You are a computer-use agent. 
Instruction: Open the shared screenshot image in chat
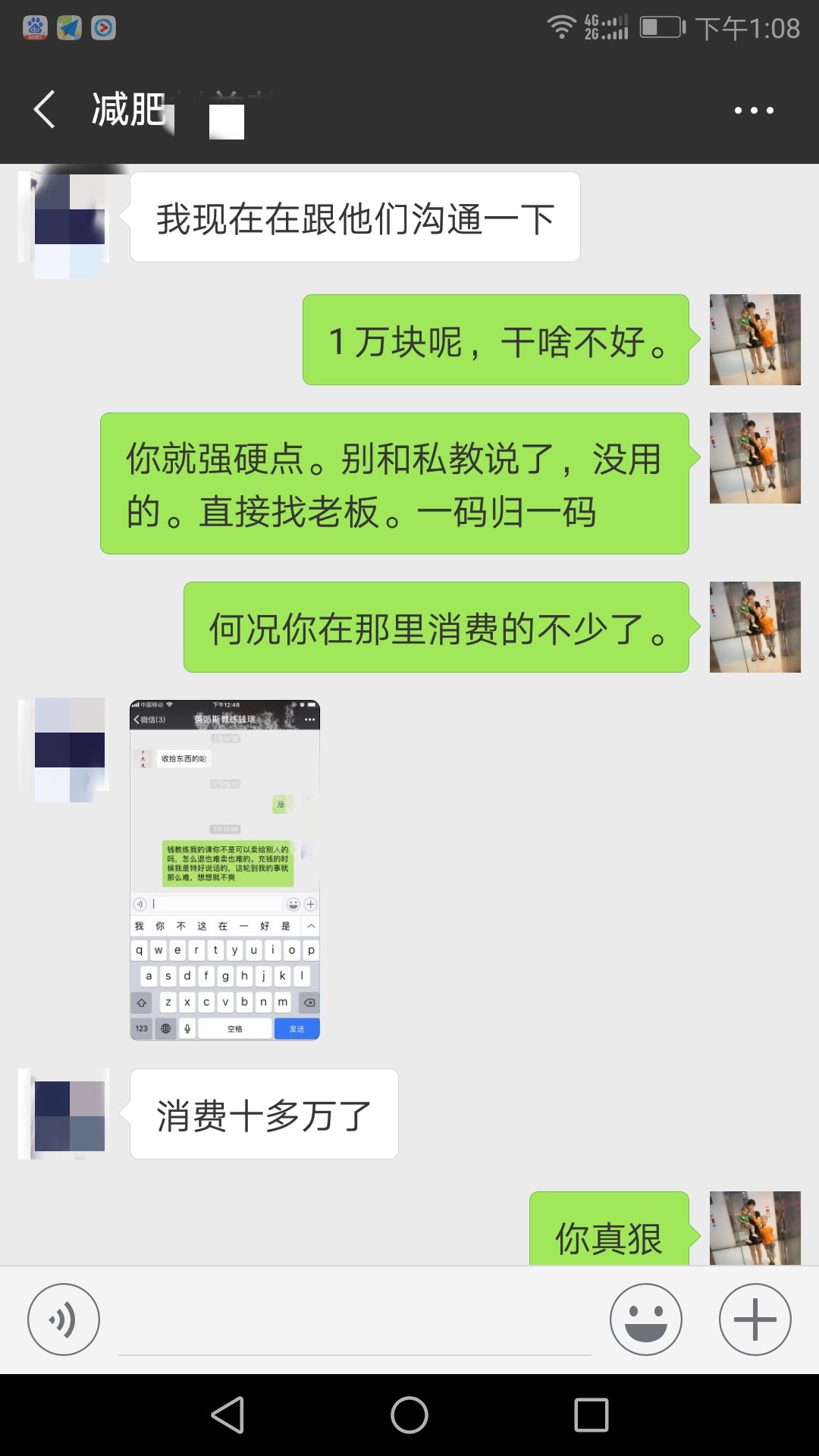click(224, 870)
